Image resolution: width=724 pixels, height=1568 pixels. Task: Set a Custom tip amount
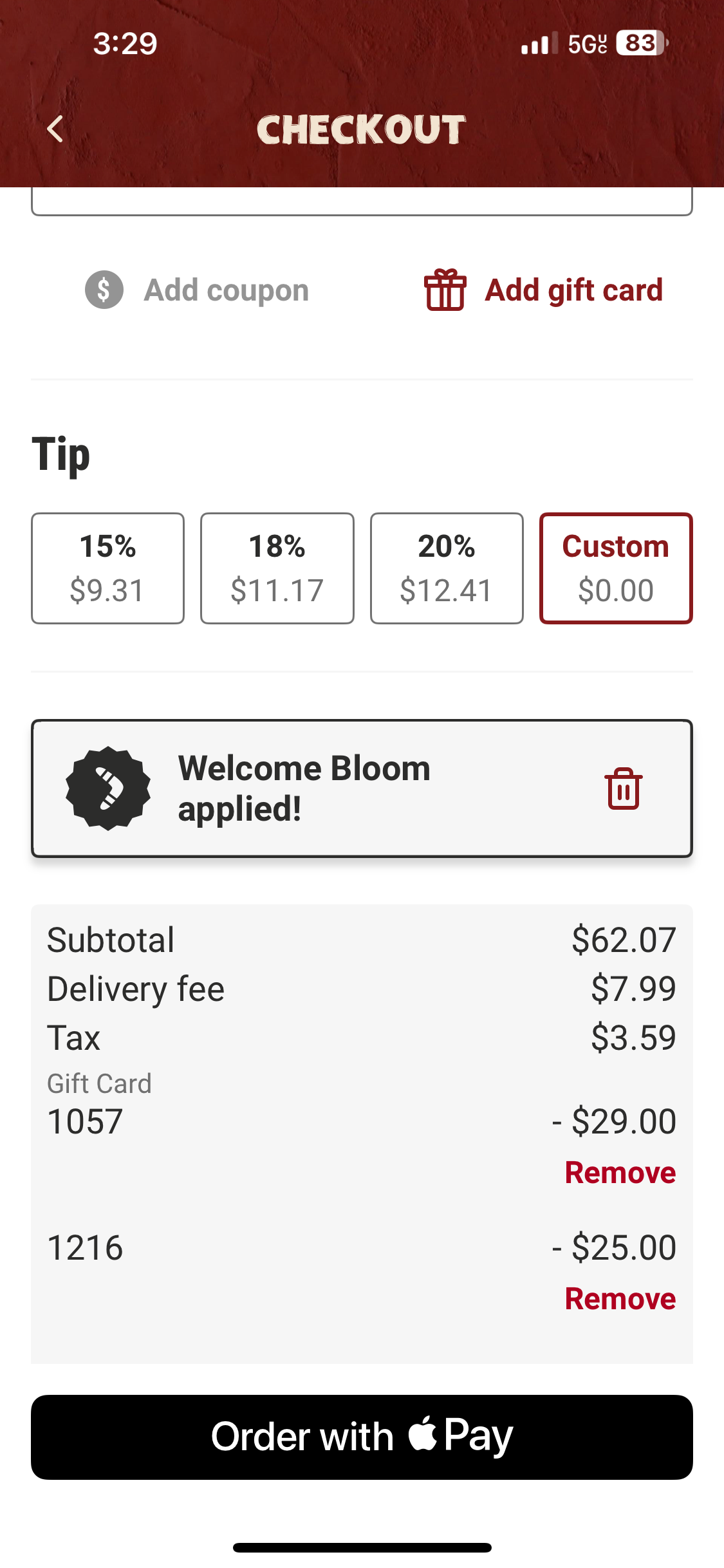click(x=615, y=568)
